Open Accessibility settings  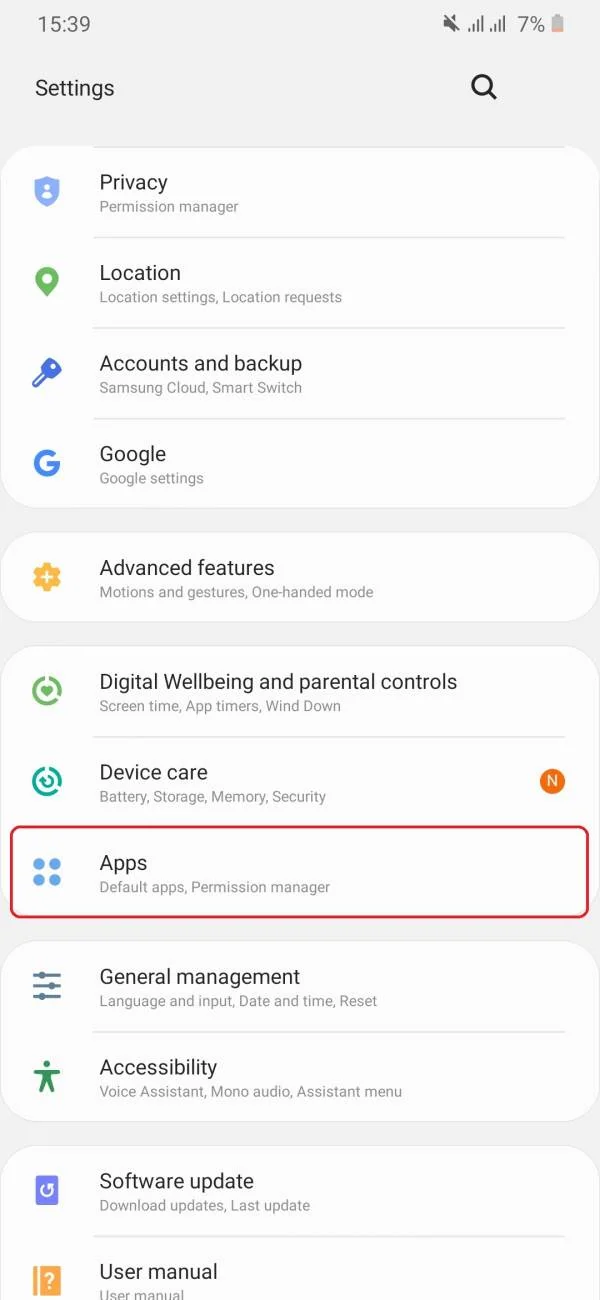[300, 1077]
